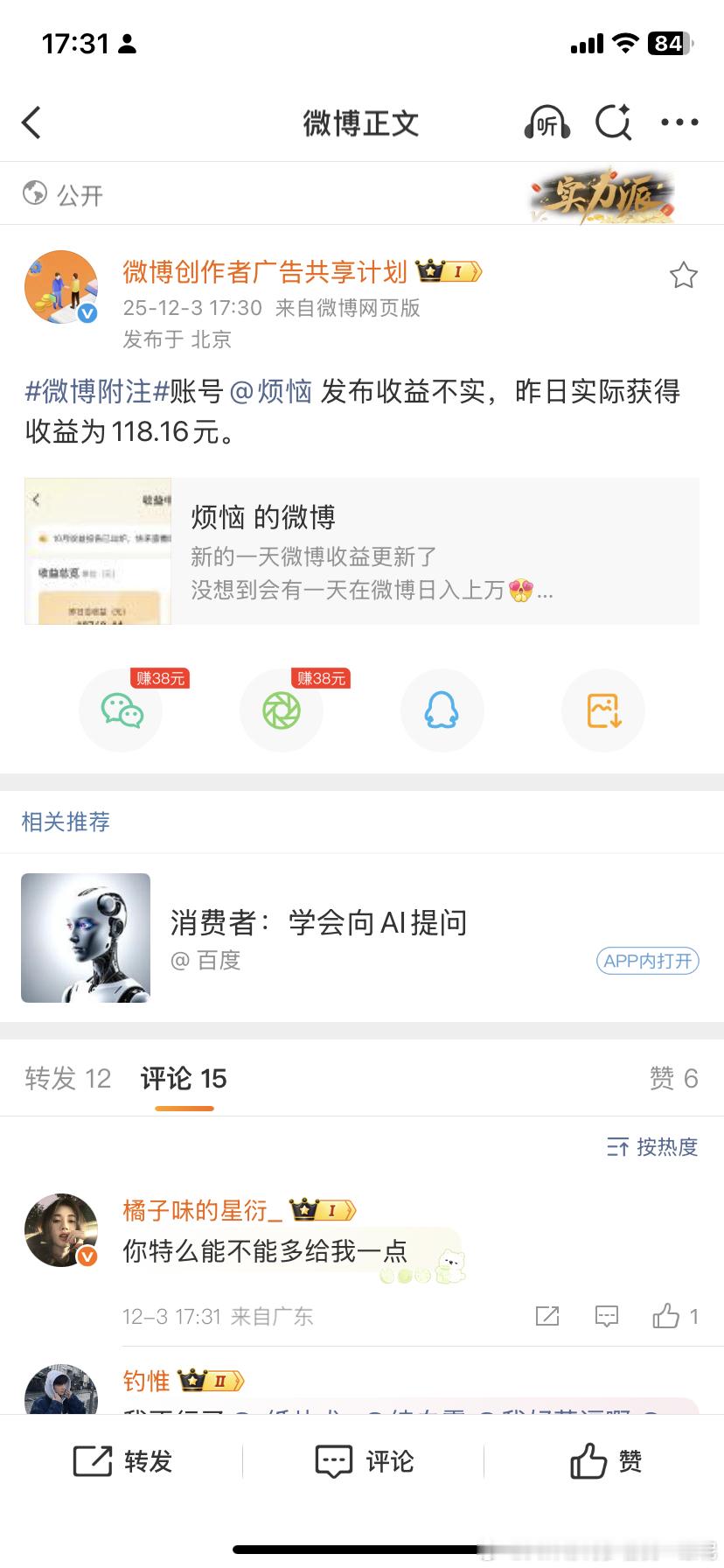Switch to the 评论 15 tab

pos(182,1079)
